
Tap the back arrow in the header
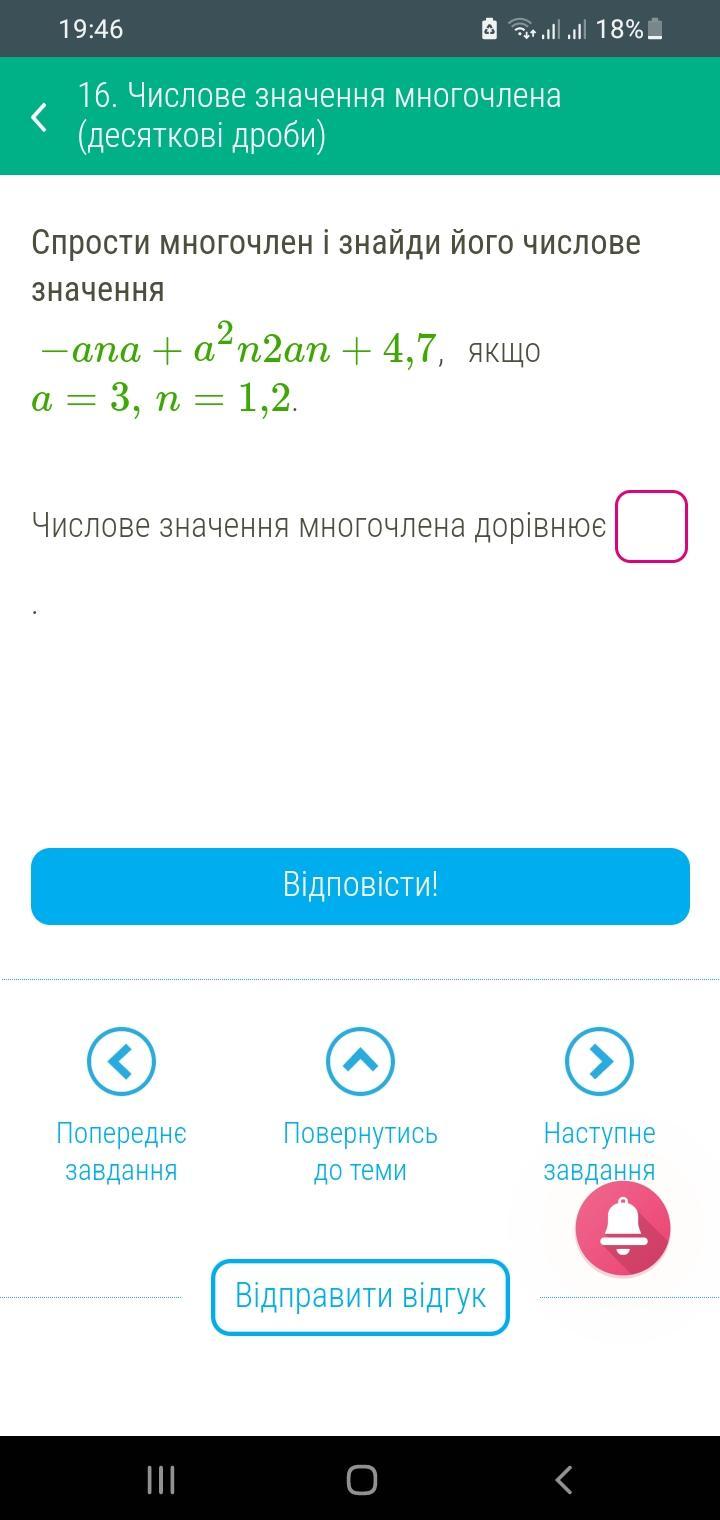(39, 117)
